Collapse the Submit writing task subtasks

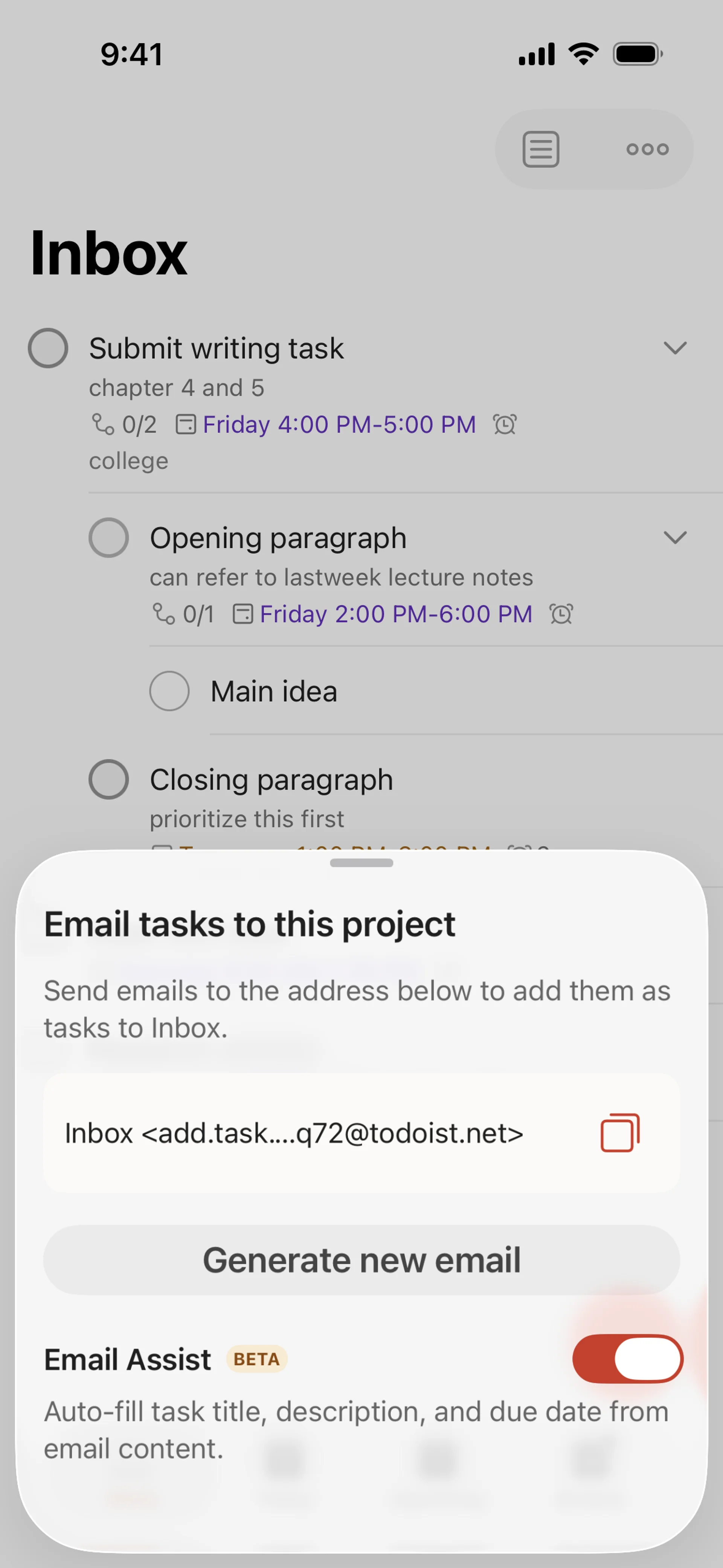click(675, 348)
